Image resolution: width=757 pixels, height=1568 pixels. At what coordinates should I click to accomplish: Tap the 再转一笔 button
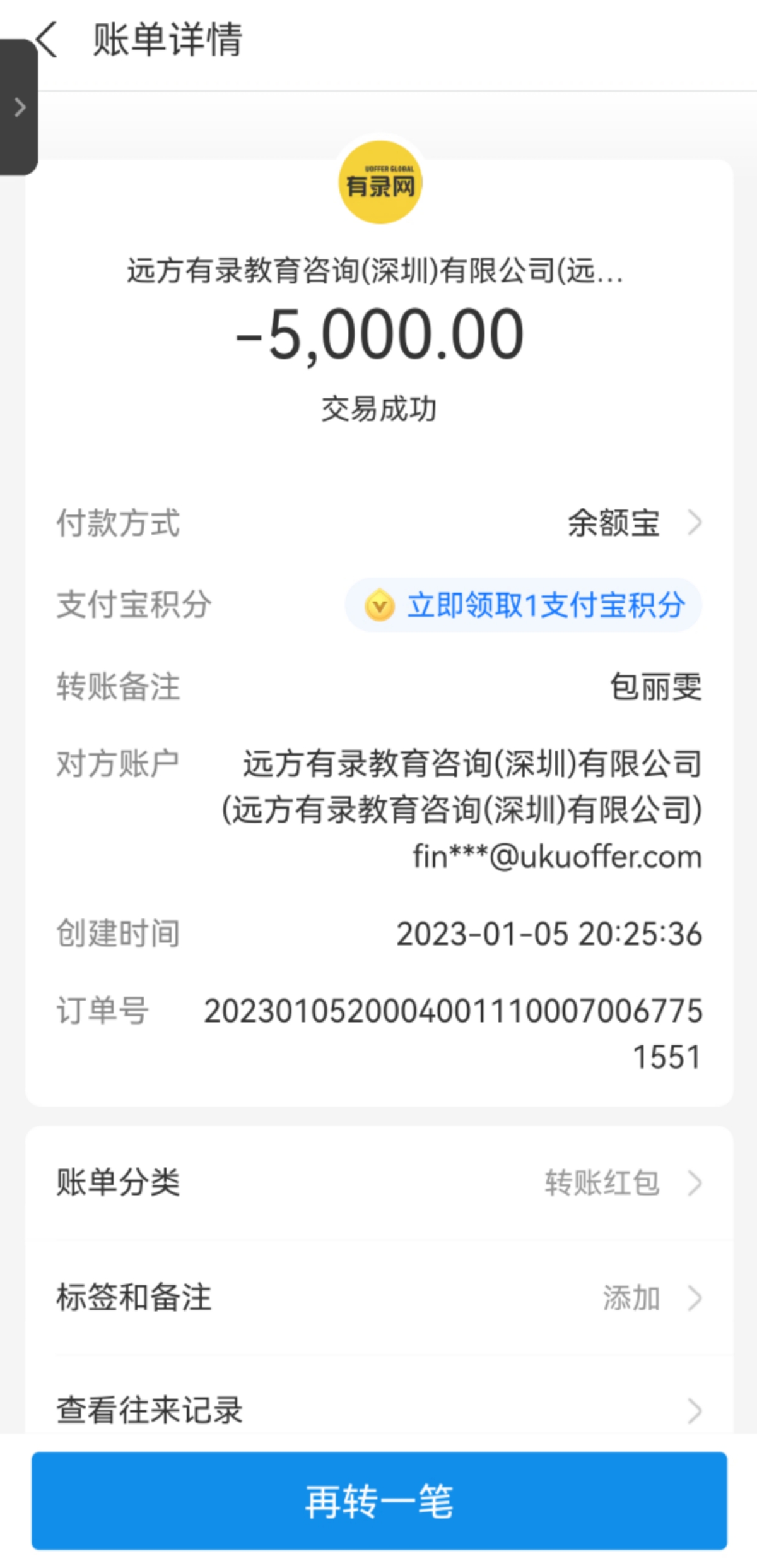coord(378,1501)
